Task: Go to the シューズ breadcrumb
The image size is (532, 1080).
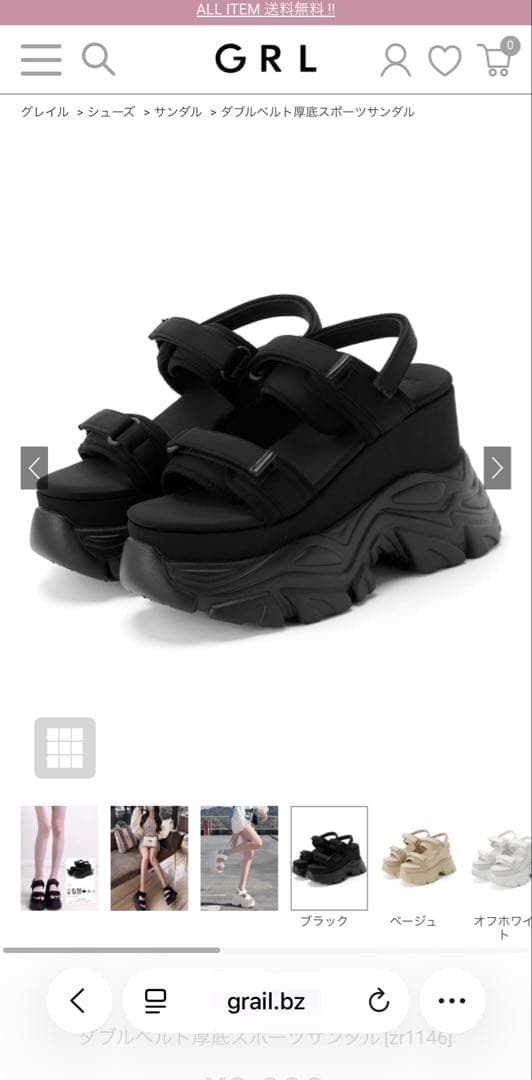Action: 111,112
